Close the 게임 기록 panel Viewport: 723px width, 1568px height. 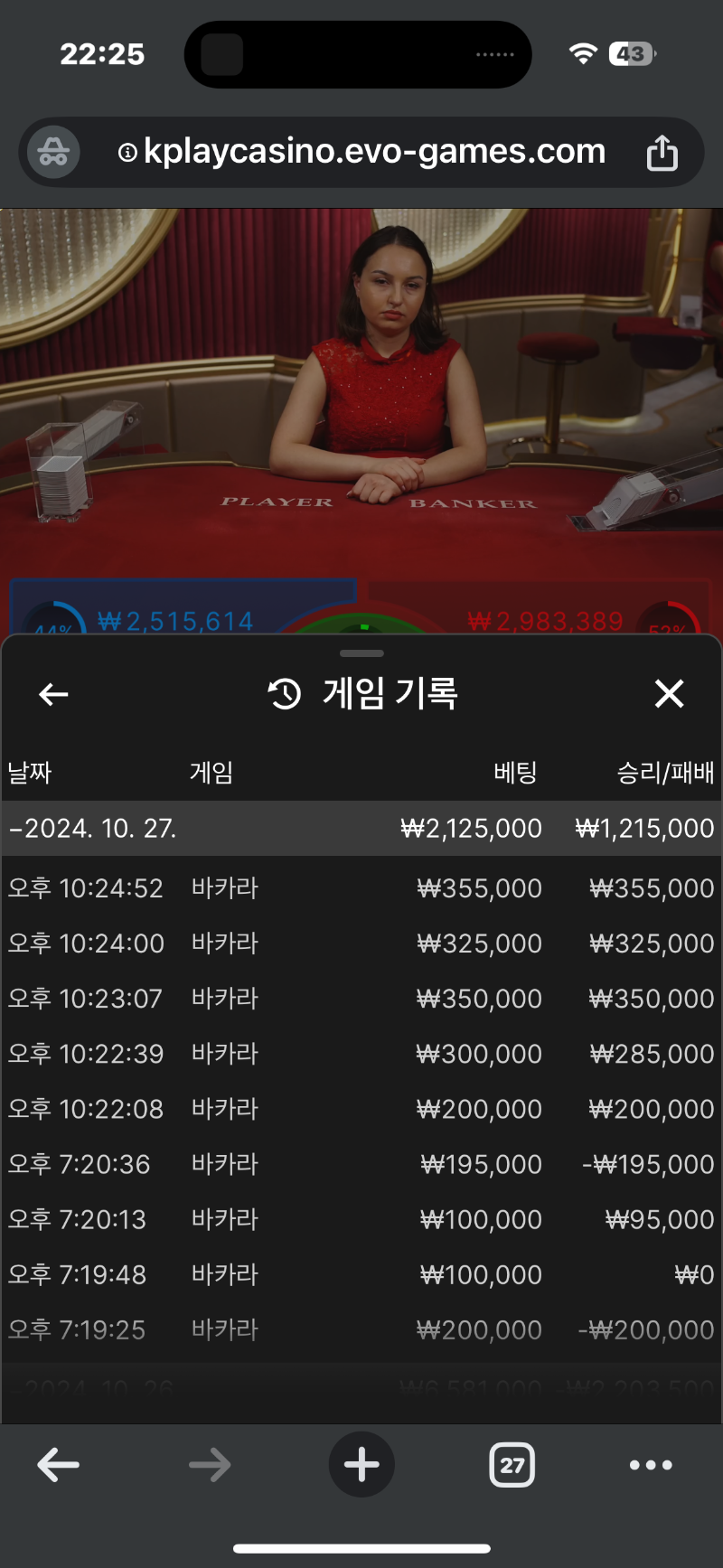[669, 694]
